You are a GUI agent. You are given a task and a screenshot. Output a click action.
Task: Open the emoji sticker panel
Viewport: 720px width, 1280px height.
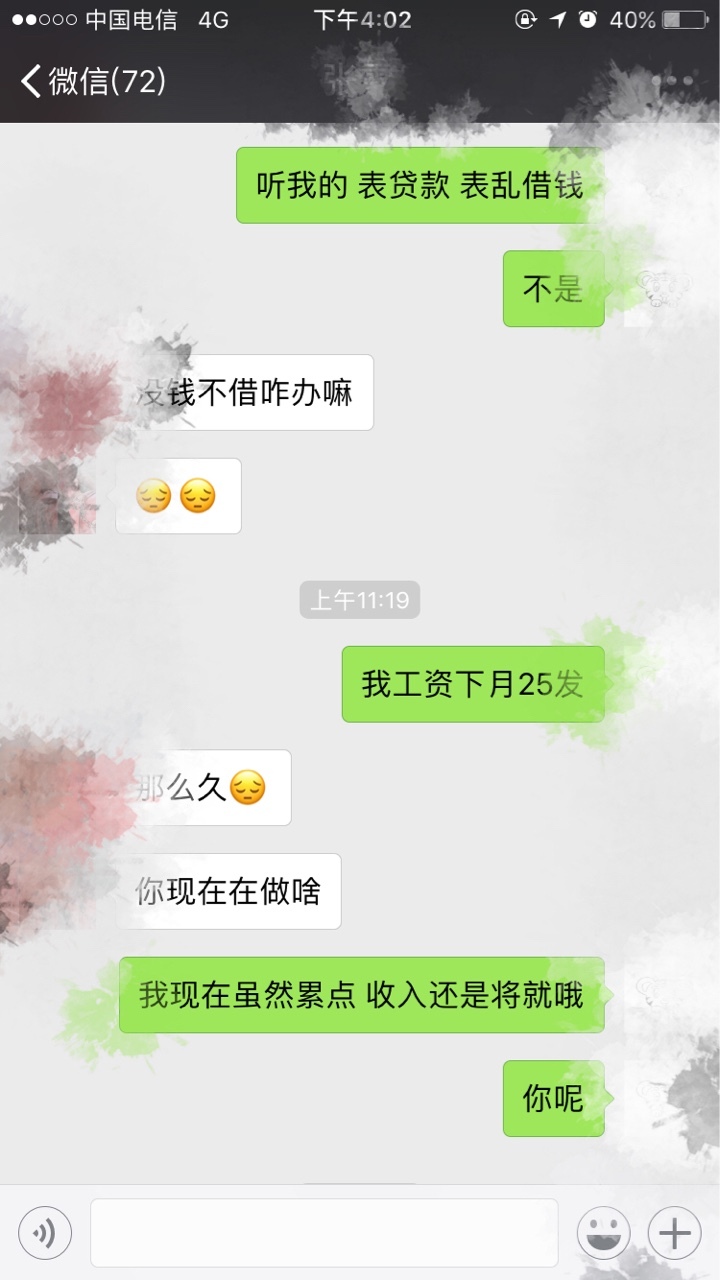pos(603,1233)
